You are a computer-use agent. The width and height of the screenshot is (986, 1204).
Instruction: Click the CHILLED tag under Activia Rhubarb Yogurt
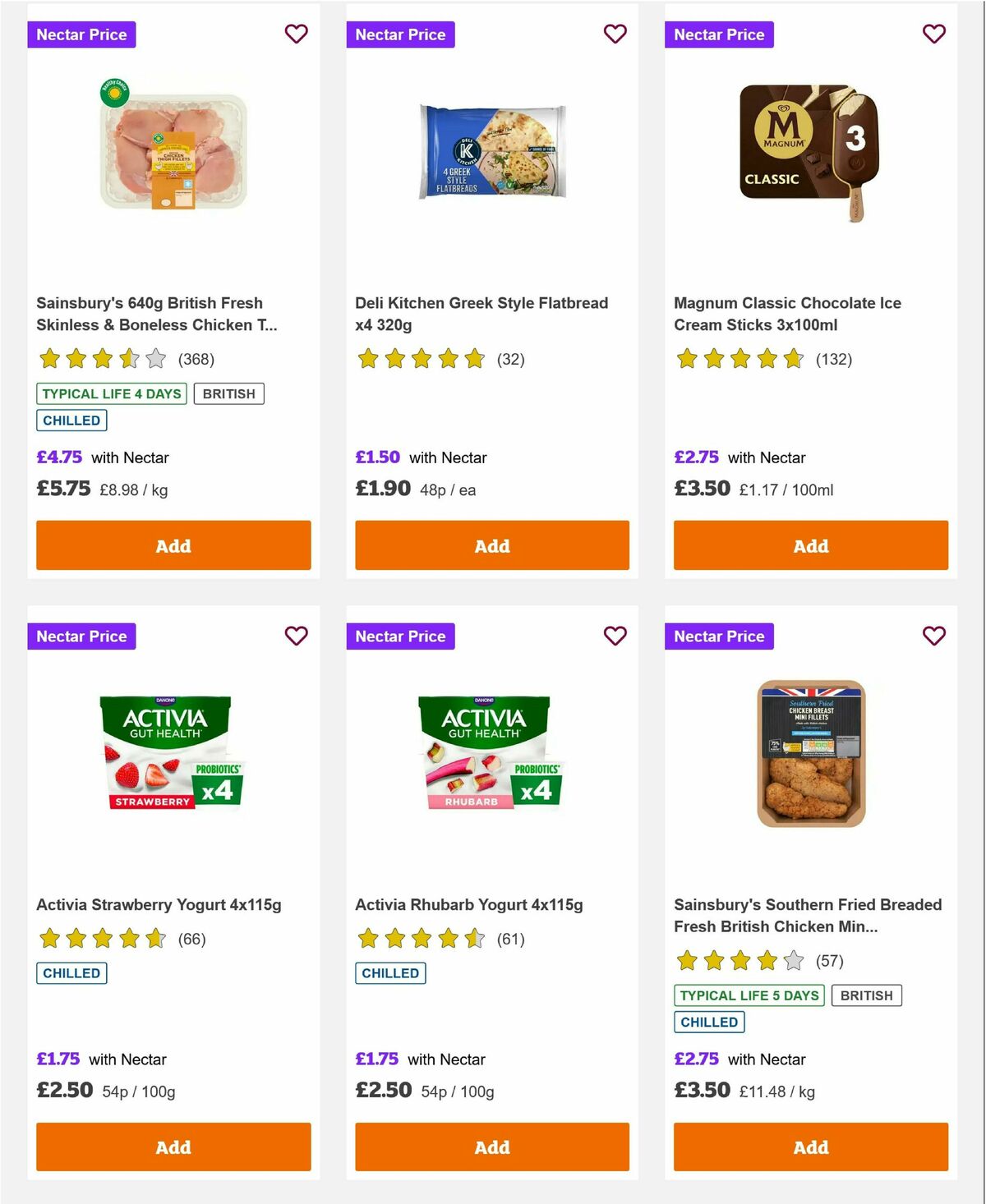[389, 972]
